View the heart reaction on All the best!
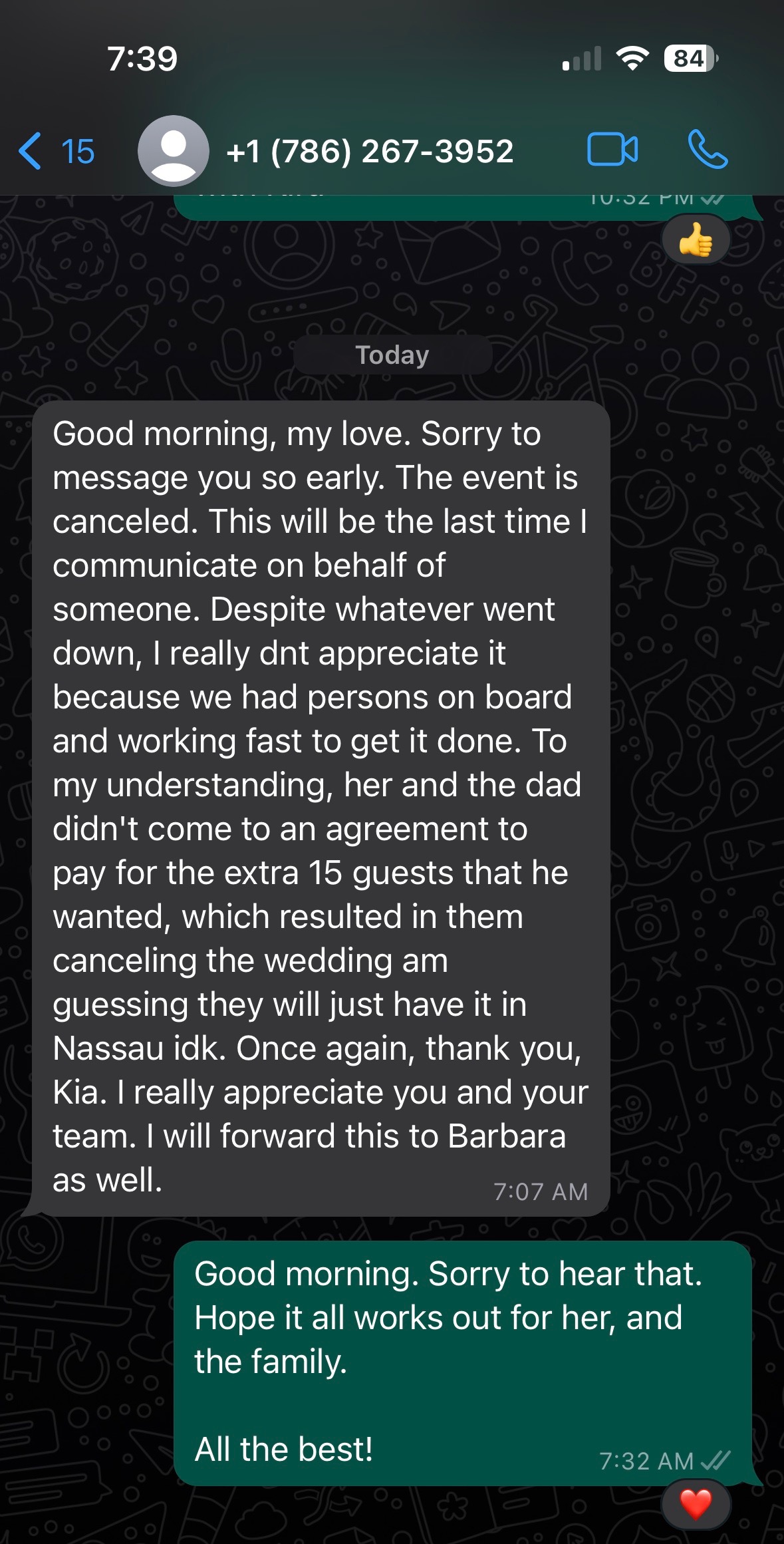The image size is (784, 1544). (x=696, y=1504)
